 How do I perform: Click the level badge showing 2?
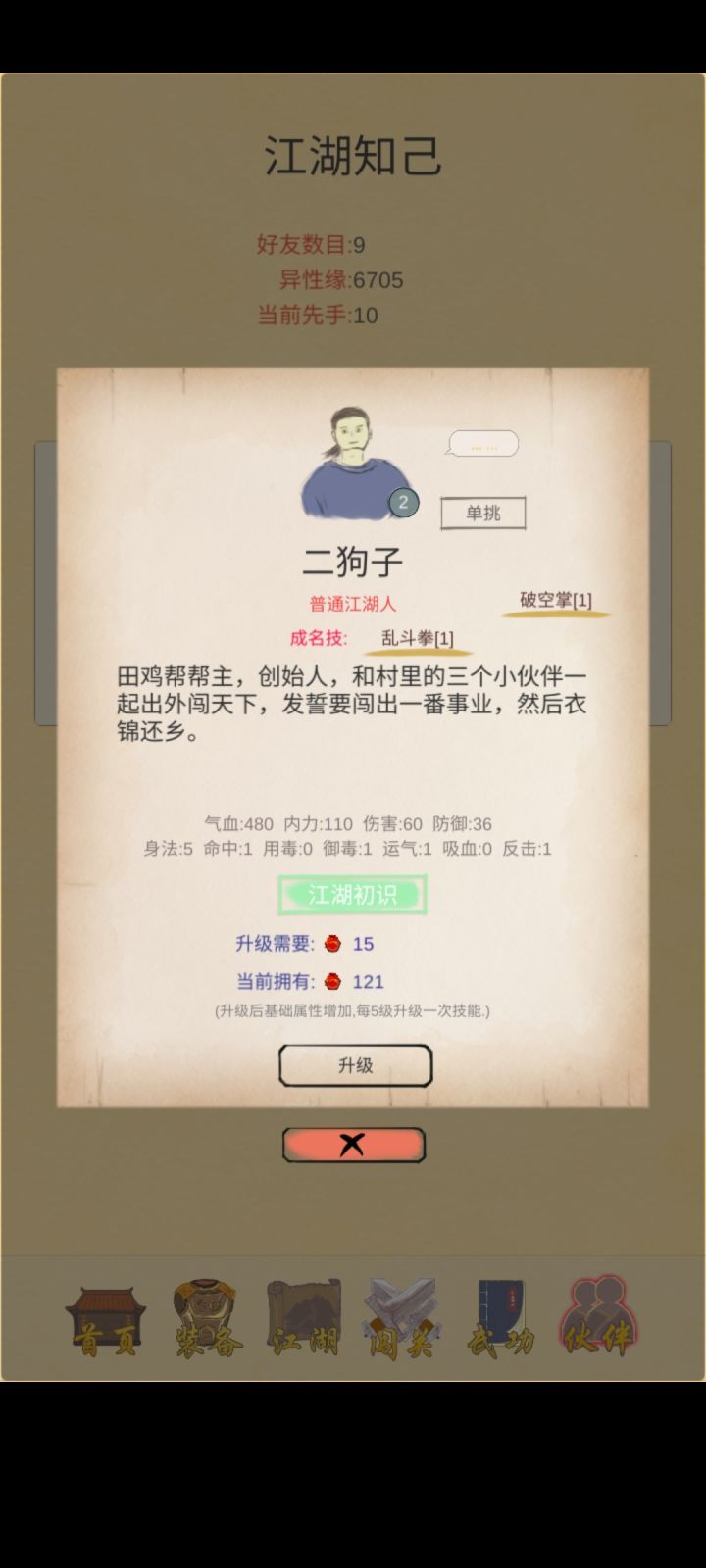click(402, 502)
